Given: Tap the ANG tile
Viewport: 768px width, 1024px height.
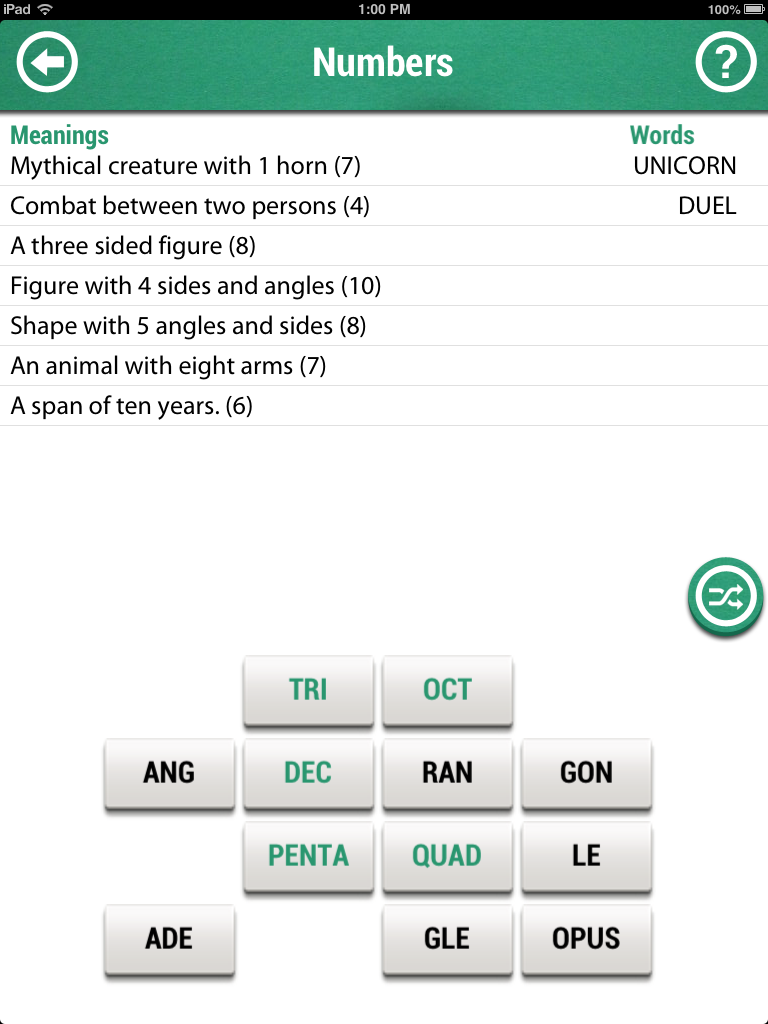Looking at the screenshot, I should point(169,773).
